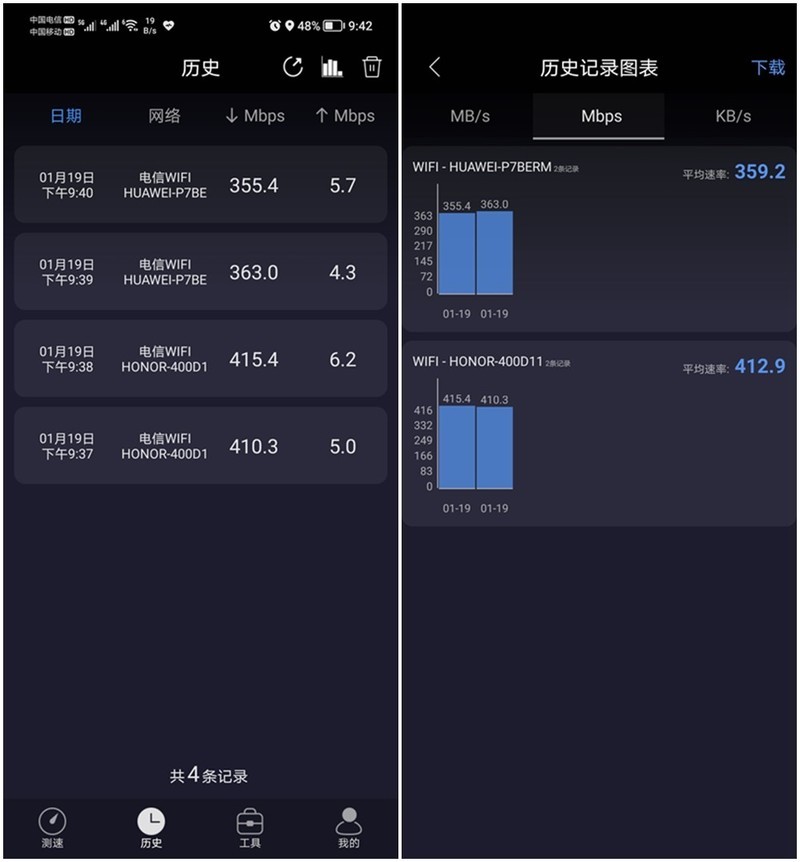Select the Mbps unit tab
This screenshot has width=800, height=862.
pos(599,116)
